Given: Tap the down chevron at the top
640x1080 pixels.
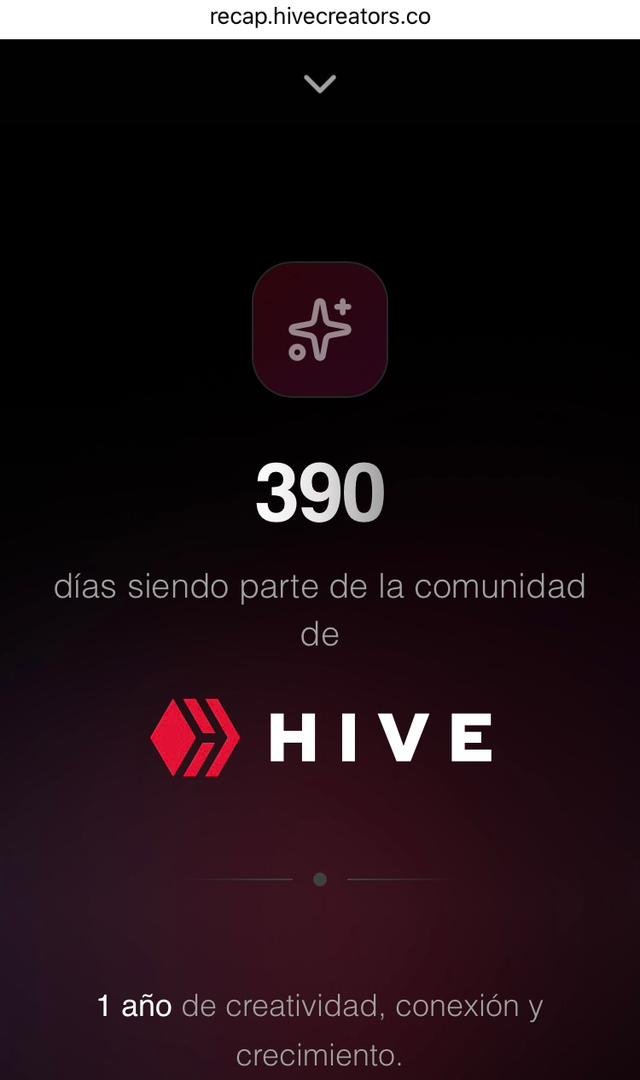Looking at the screenshot, I should tap(320, 84).
